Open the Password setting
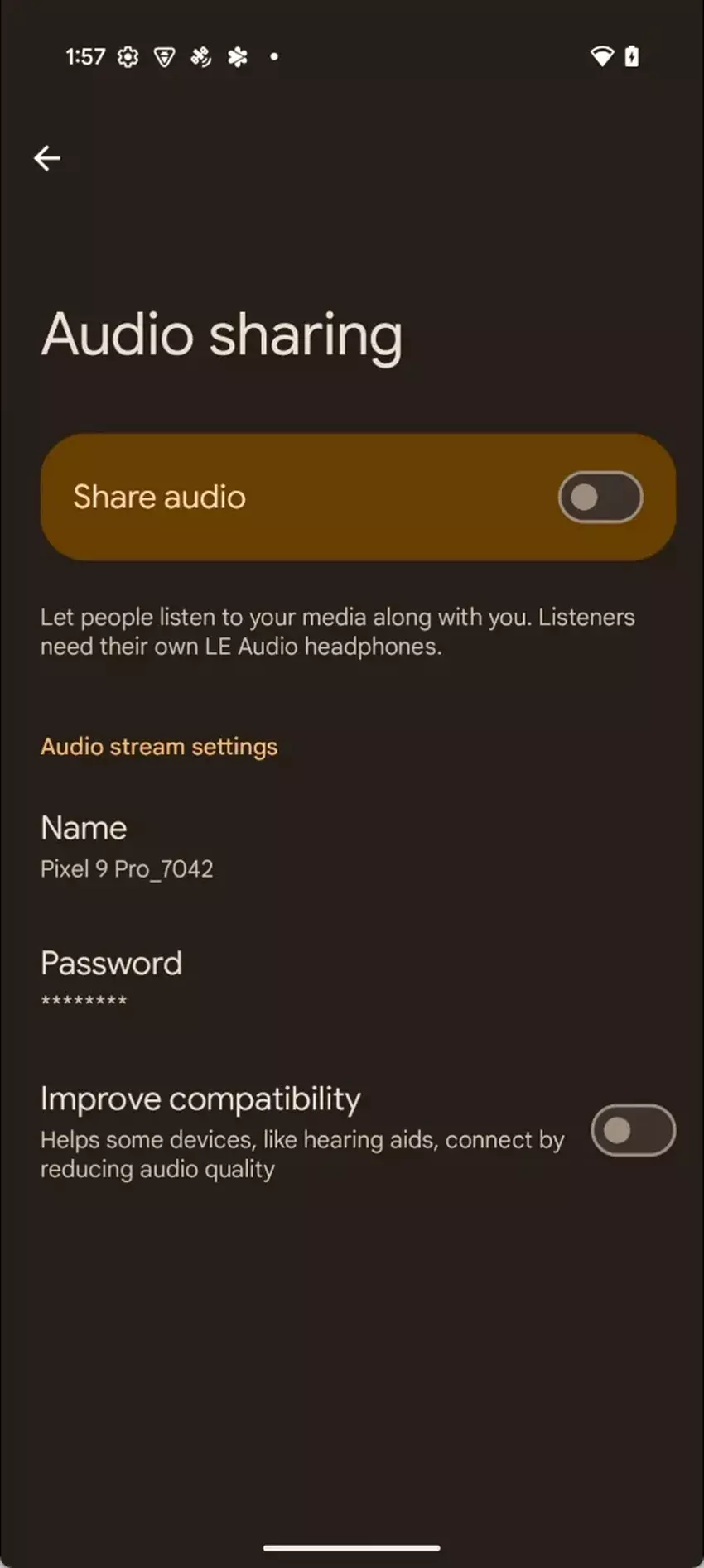This screenshot has height=1568, width=704. pos(111,977)
